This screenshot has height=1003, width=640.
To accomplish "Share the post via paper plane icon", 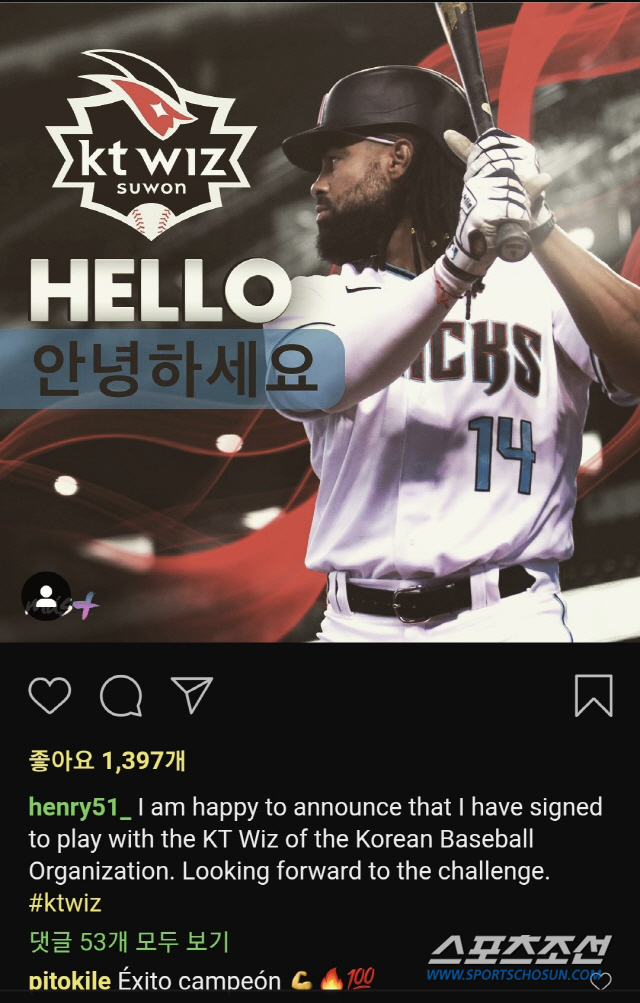I will (x=192, y=694).
